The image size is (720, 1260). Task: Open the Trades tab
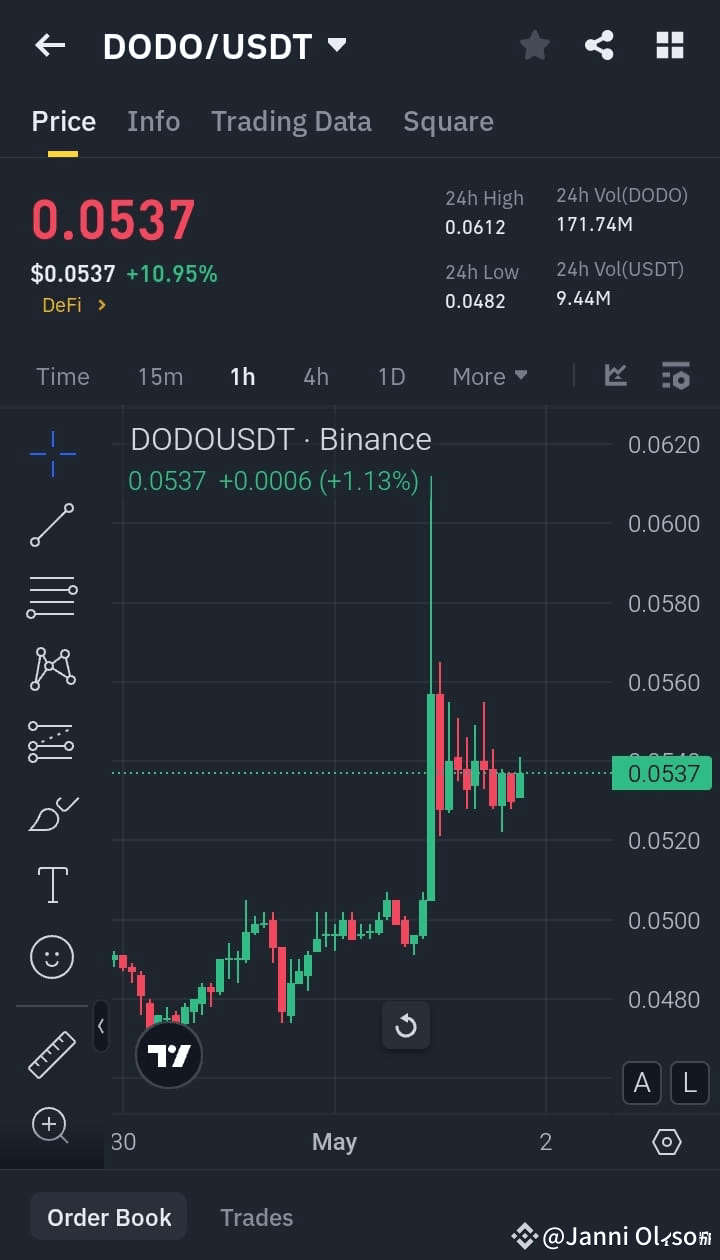tap(256, 1217)
